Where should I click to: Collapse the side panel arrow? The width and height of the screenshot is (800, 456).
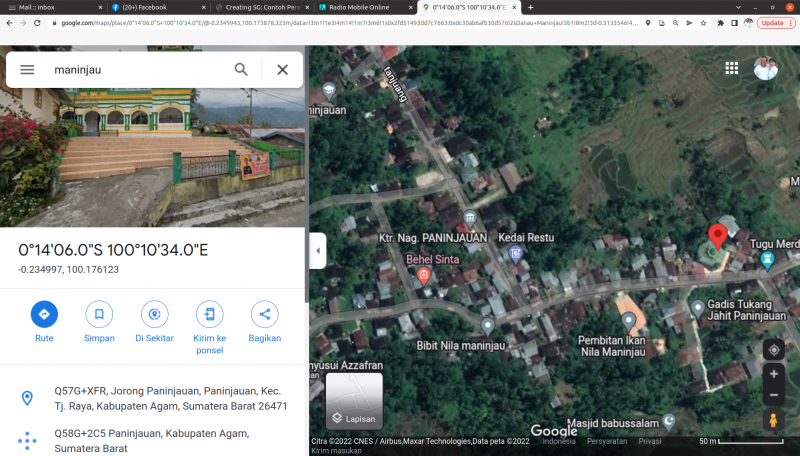[x=318, y=250]
